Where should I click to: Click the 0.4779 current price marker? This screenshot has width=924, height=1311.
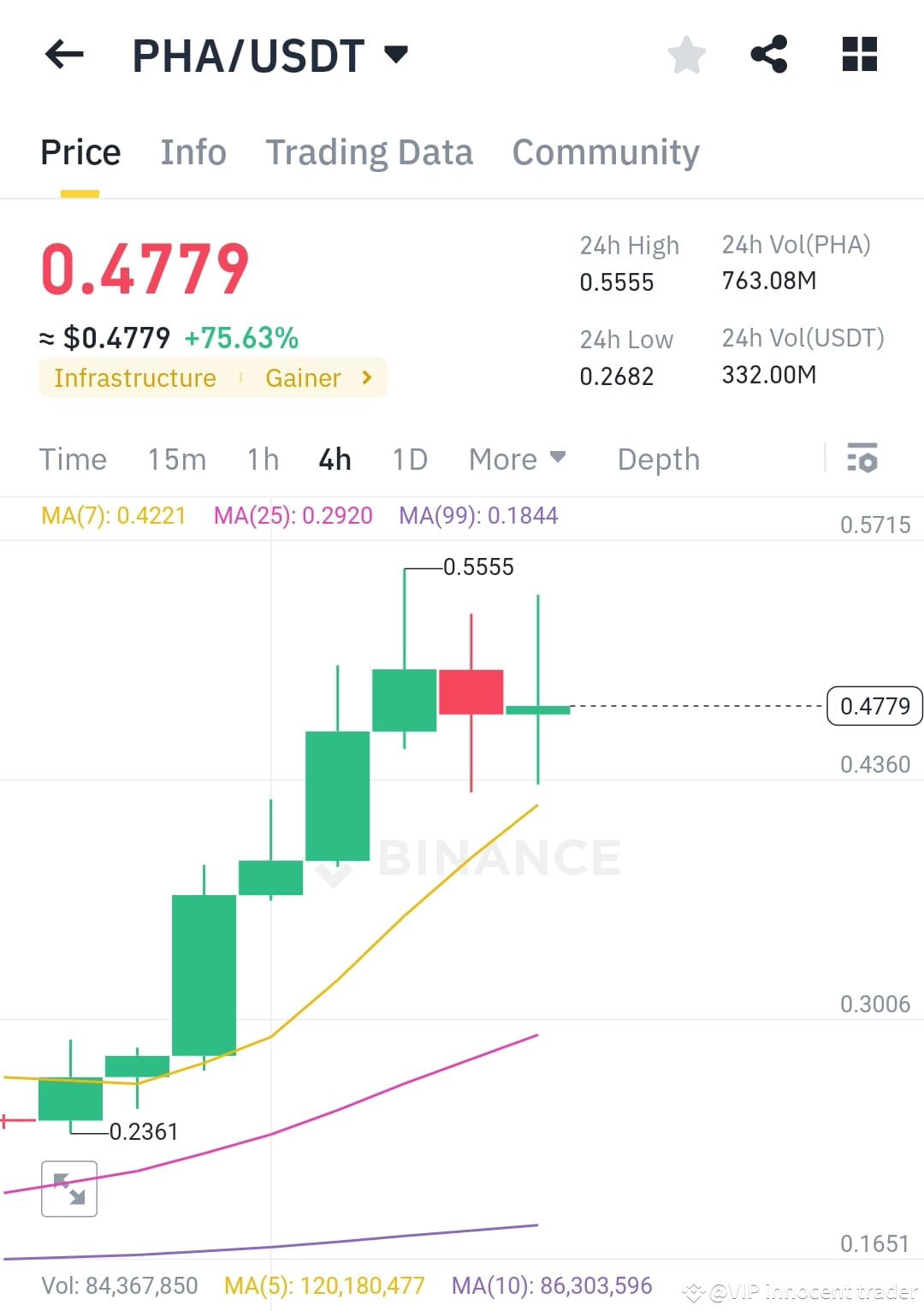(x=874, y=706)
